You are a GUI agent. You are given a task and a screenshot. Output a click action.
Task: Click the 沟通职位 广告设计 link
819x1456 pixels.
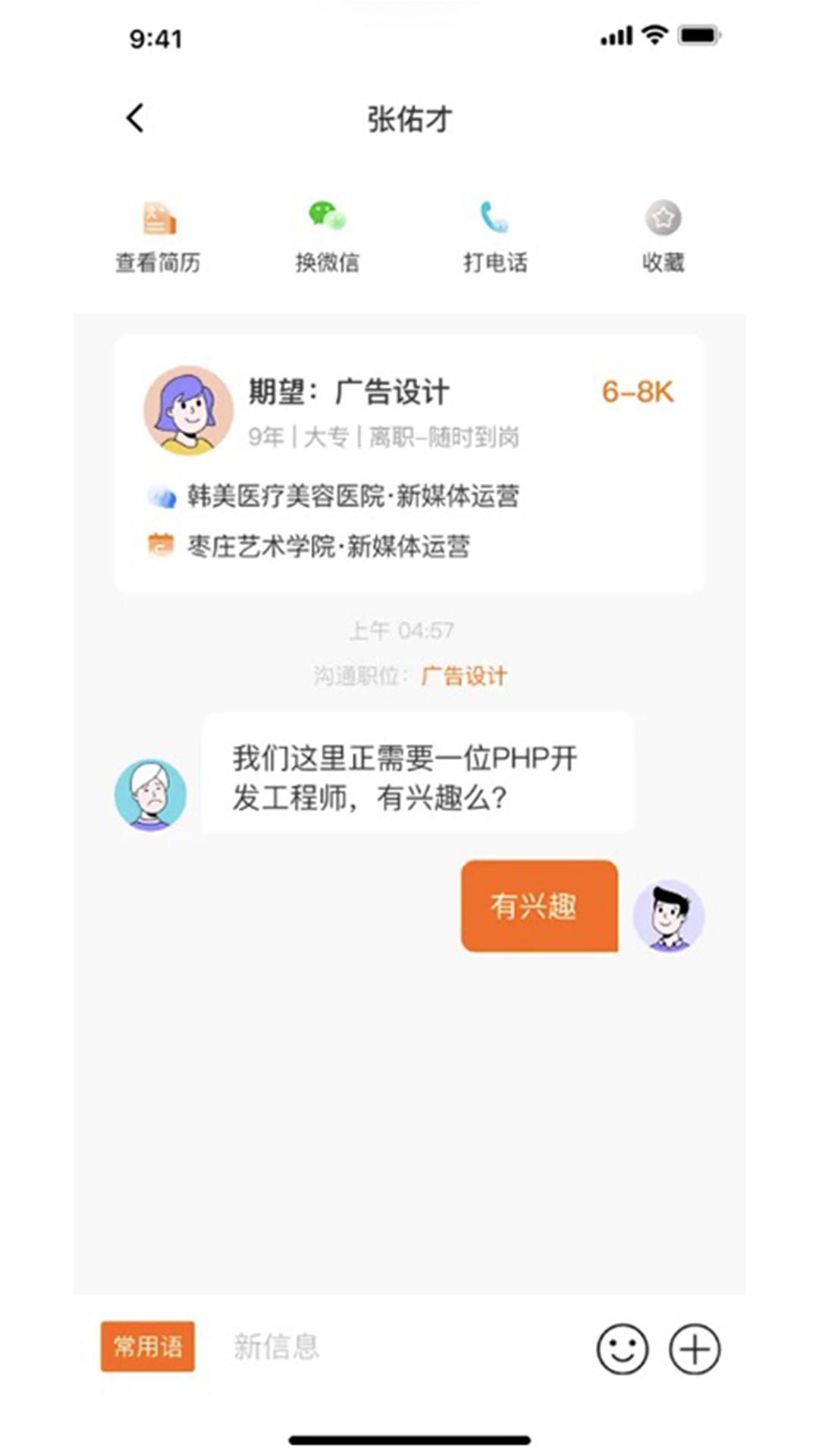pos(464,675)
